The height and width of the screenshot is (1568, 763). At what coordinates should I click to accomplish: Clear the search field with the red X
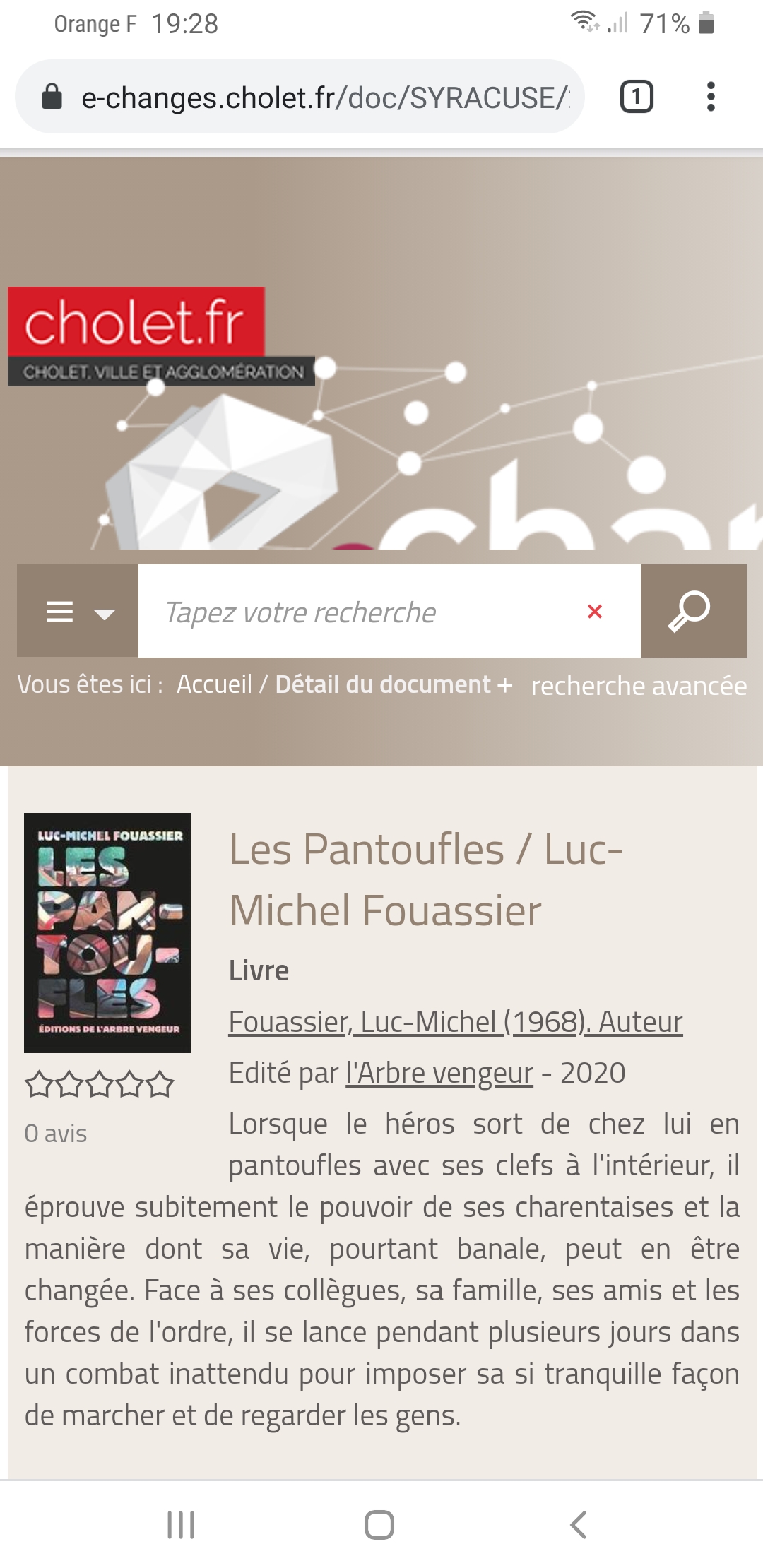[x=595, y=612]
